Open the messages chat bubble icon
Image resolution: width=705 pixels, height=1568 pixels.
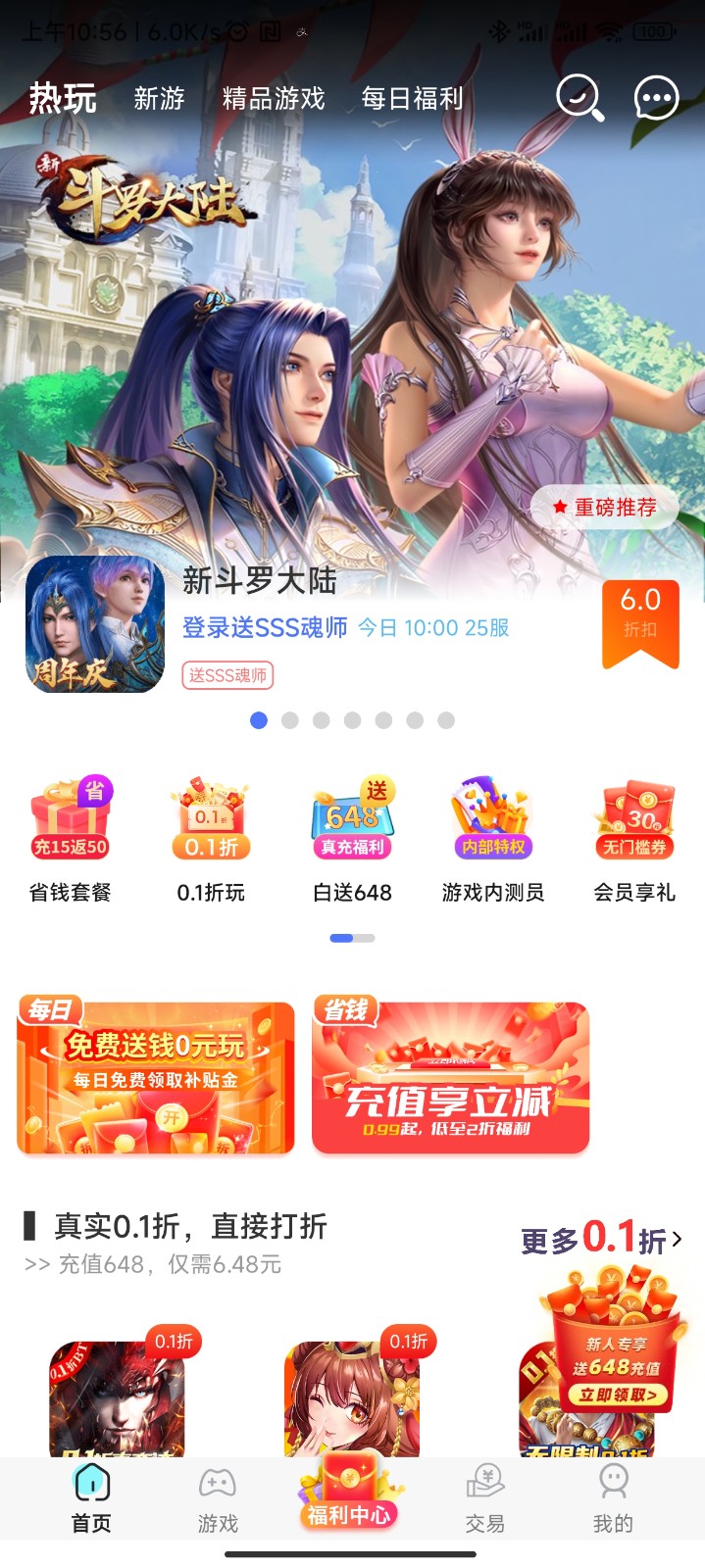point(656,98)
